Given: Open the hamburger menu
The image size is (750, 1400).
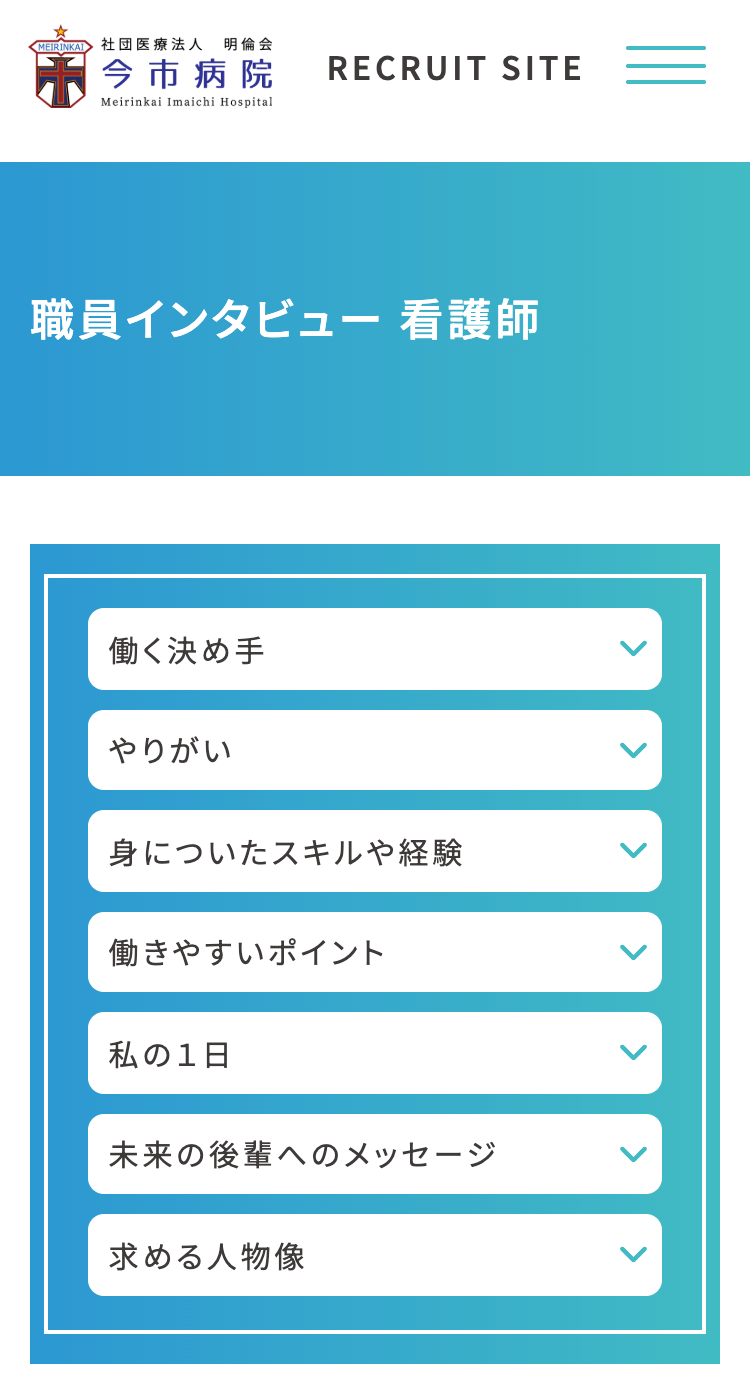Looking at the screenshot, I should (x=666, y=65).
